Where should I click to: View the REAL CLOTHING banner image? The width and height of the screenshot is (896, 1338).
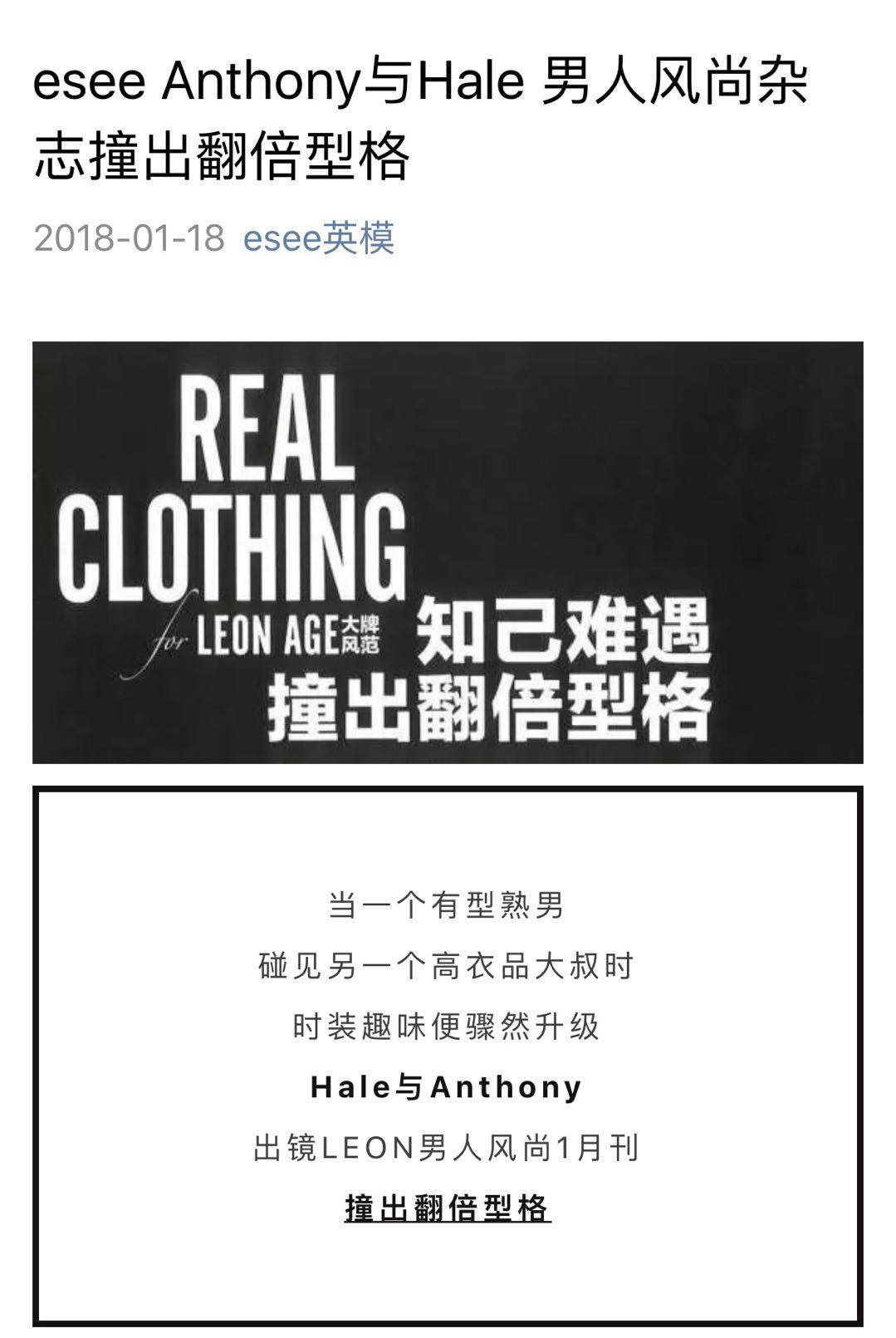448,552
